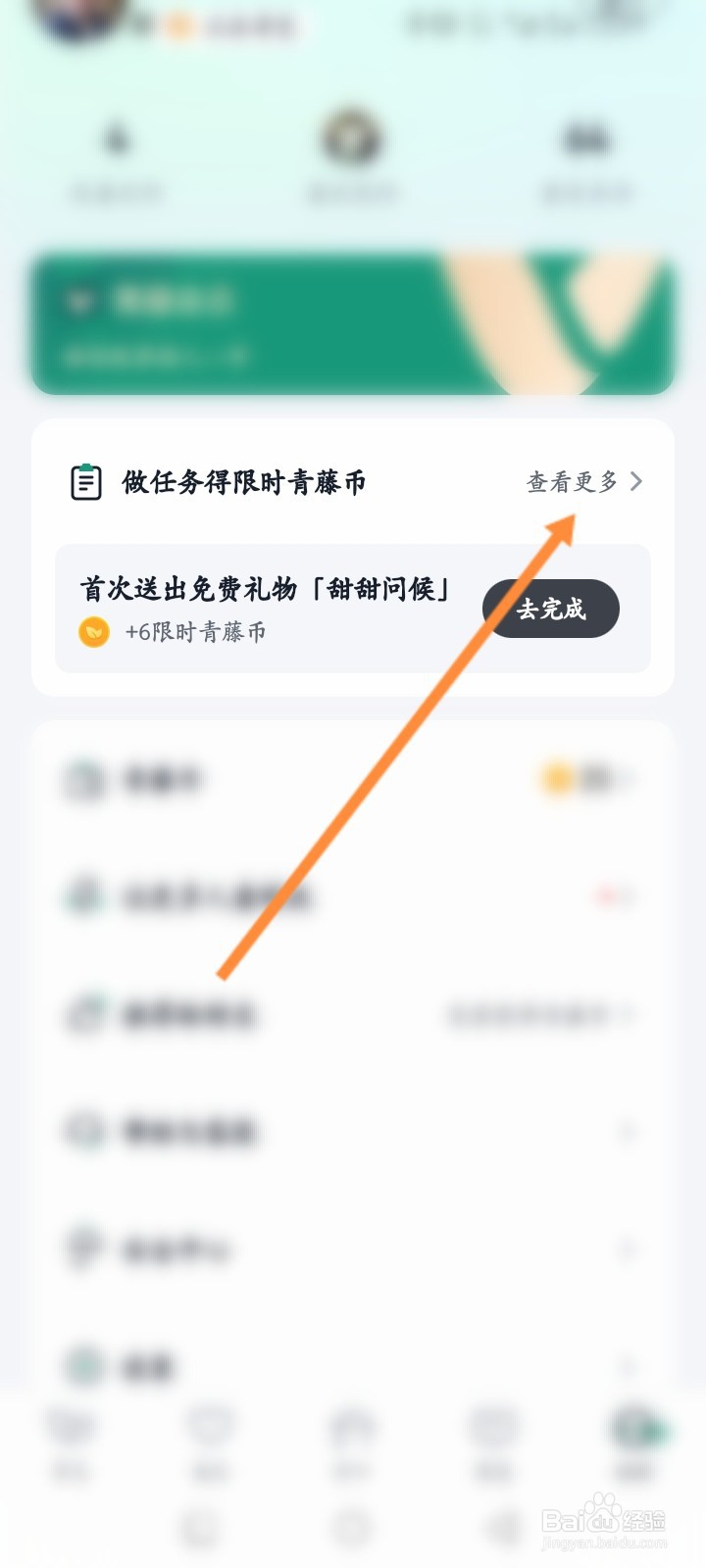
Task: Tap the 去完成 button
Action: [x=551, y=609]
